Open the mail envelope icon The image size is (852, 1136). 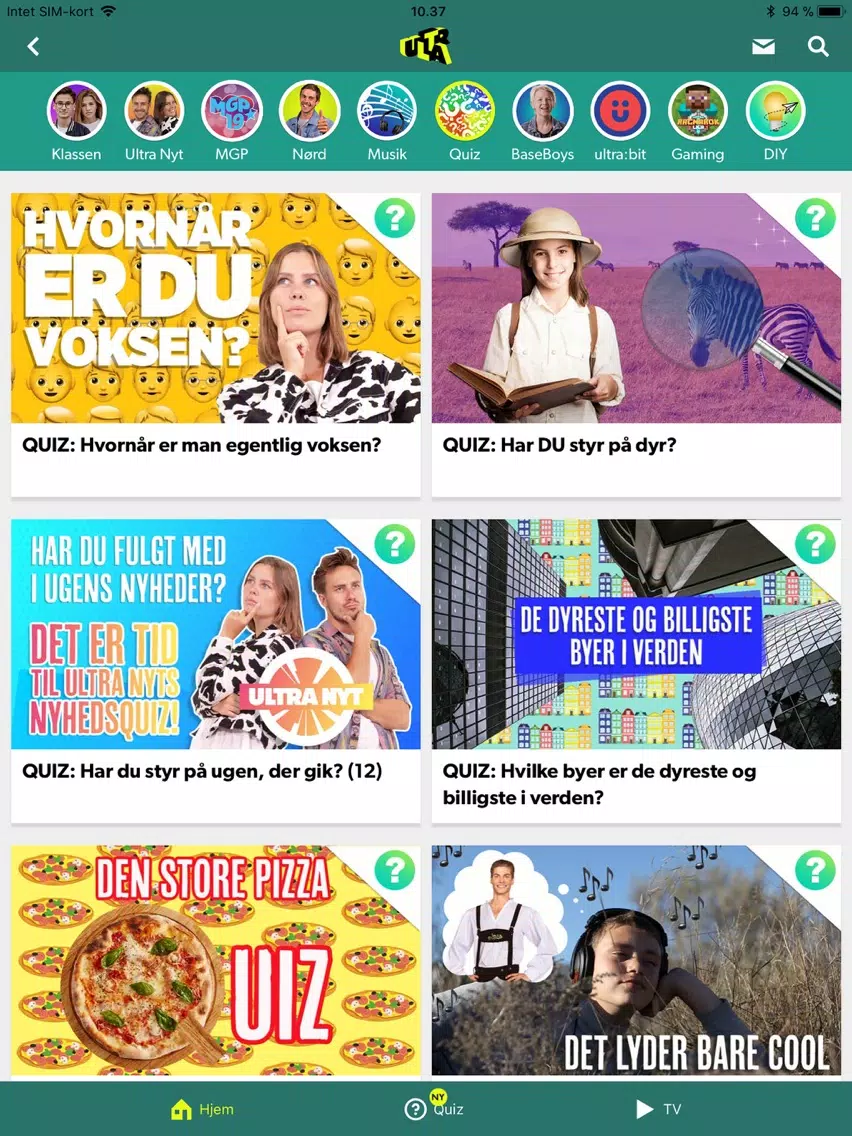(763, 46)
